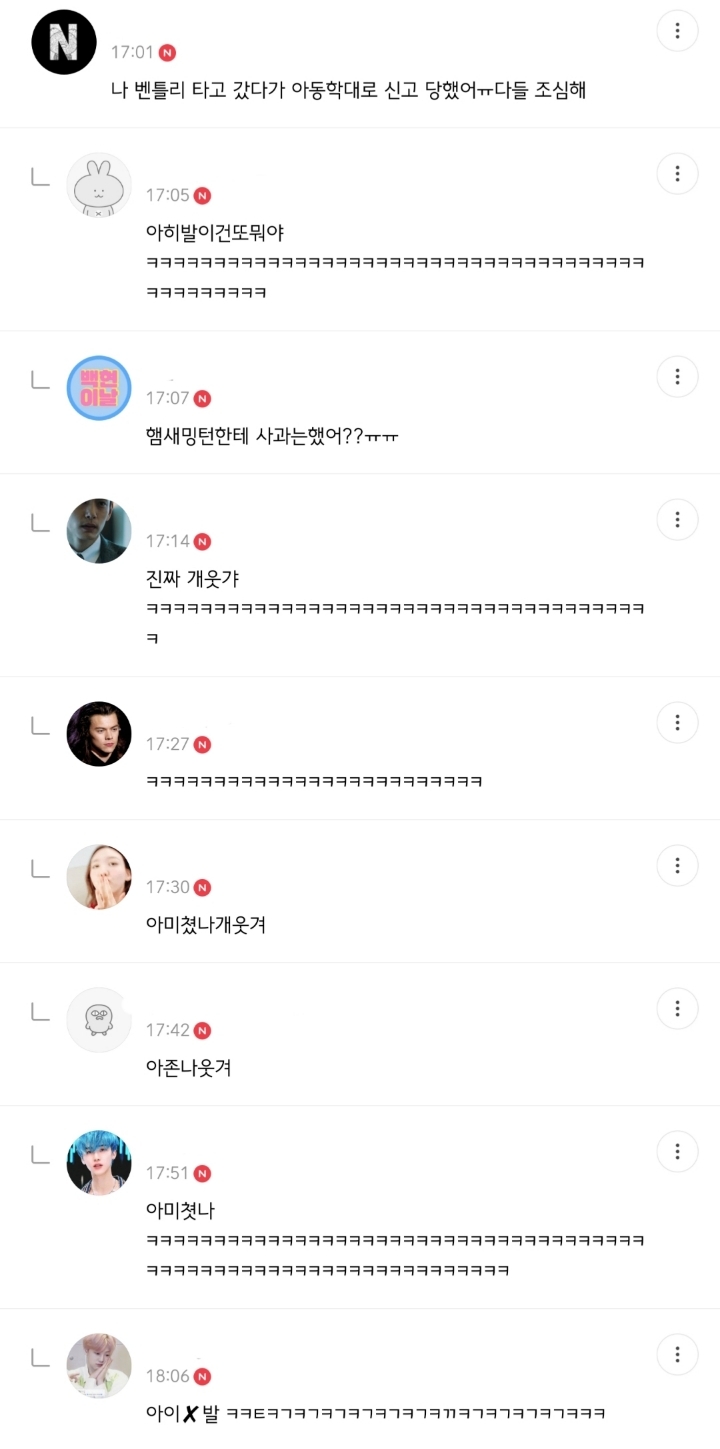720x1449 pixels.
Task: Open options for the 17:05 reply
Action: [677, 174]
